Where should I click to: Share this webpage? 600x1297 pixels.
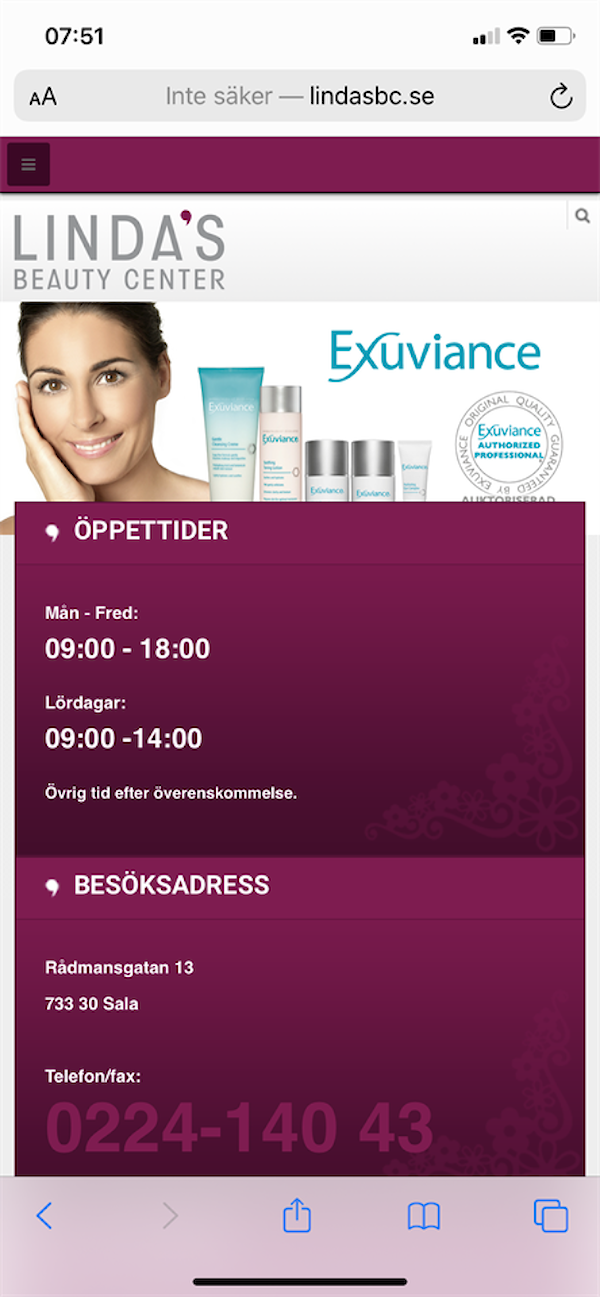click(x=297, y=1215)
